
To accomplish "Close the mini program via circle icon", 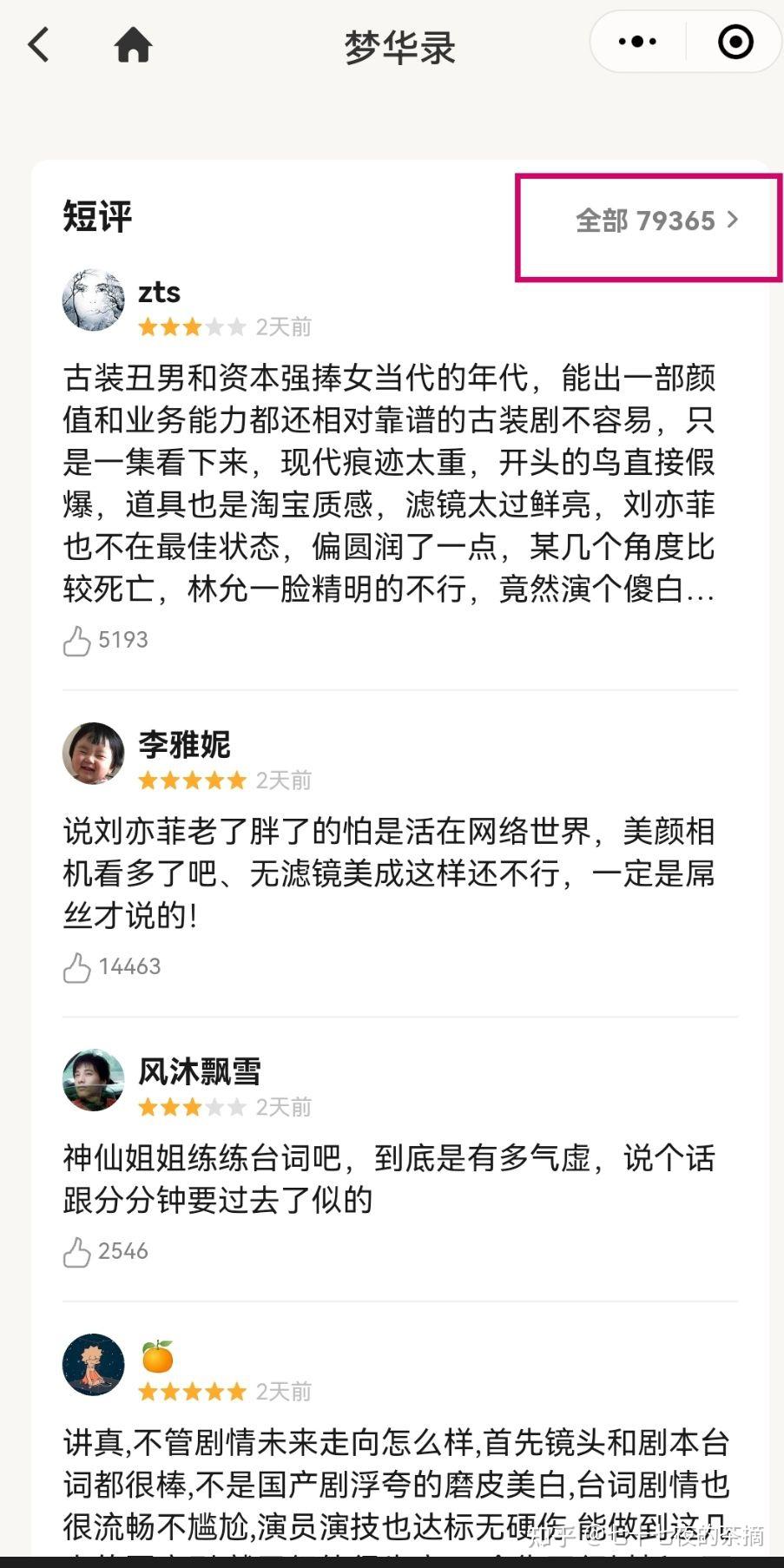I will [735, 42].
